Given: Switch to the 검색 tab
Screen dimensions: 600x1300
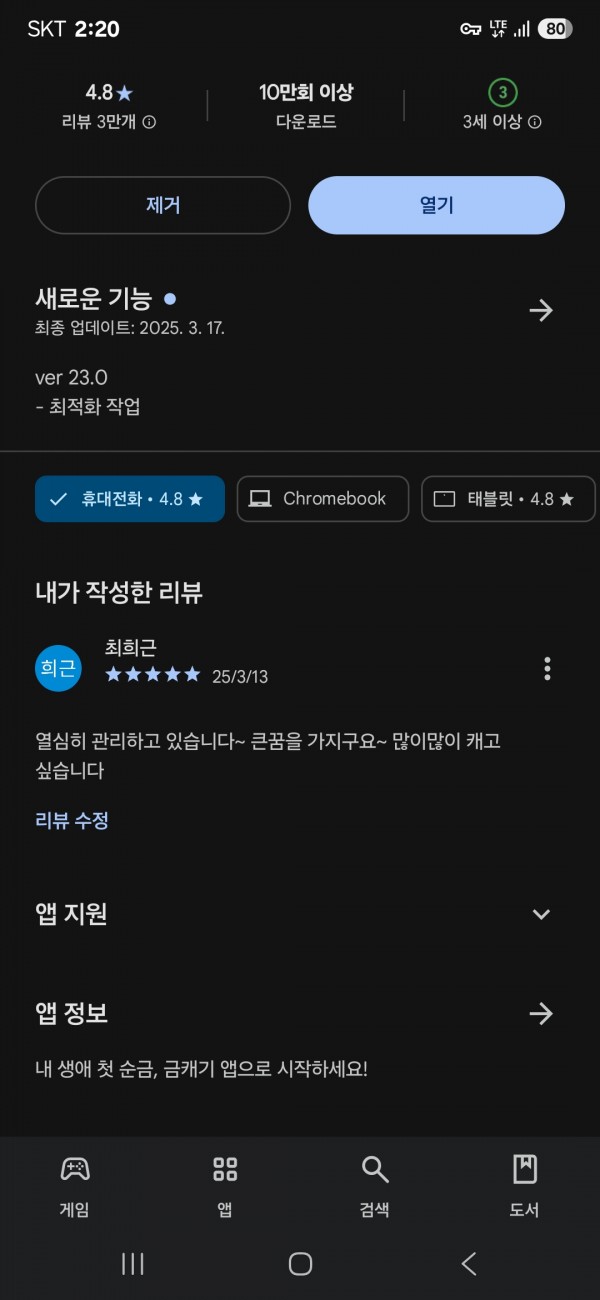Looking at the screenshot, I should pos(375,1187).
